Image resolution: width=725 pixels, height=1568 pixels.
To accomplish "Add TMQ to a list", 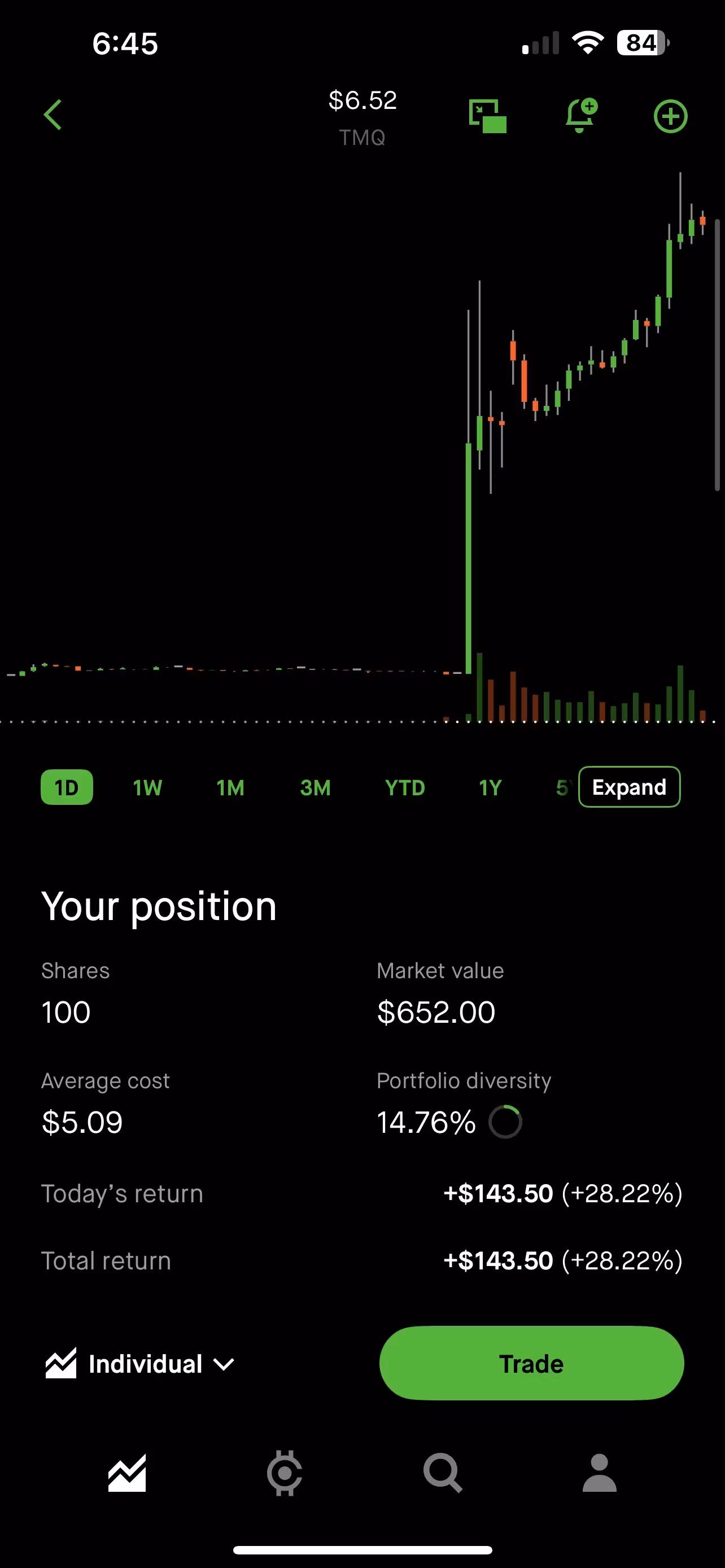I will coord(670,116).
